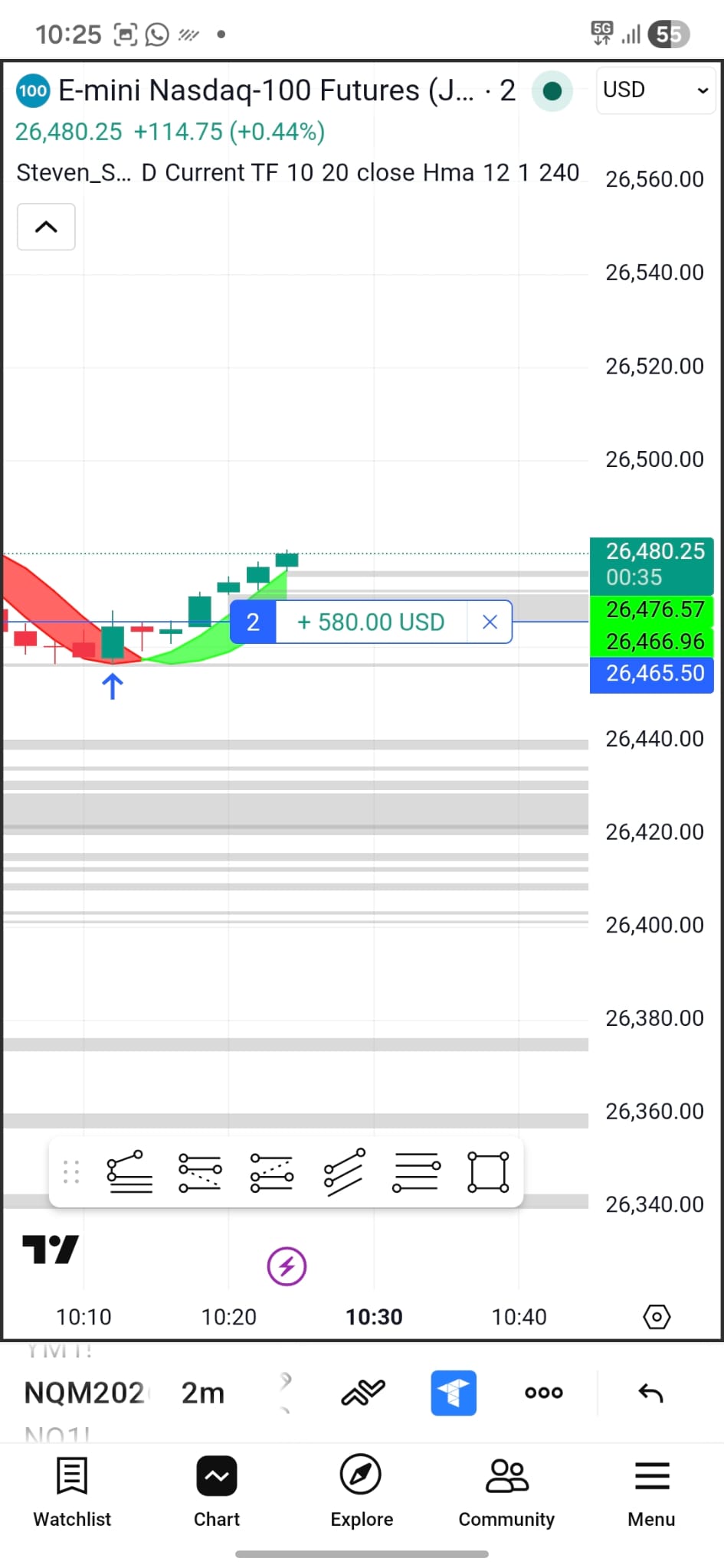Change the NQM2026 symbol
The width and height of the screenshot is (724, 1568).
pos(84,1393)
